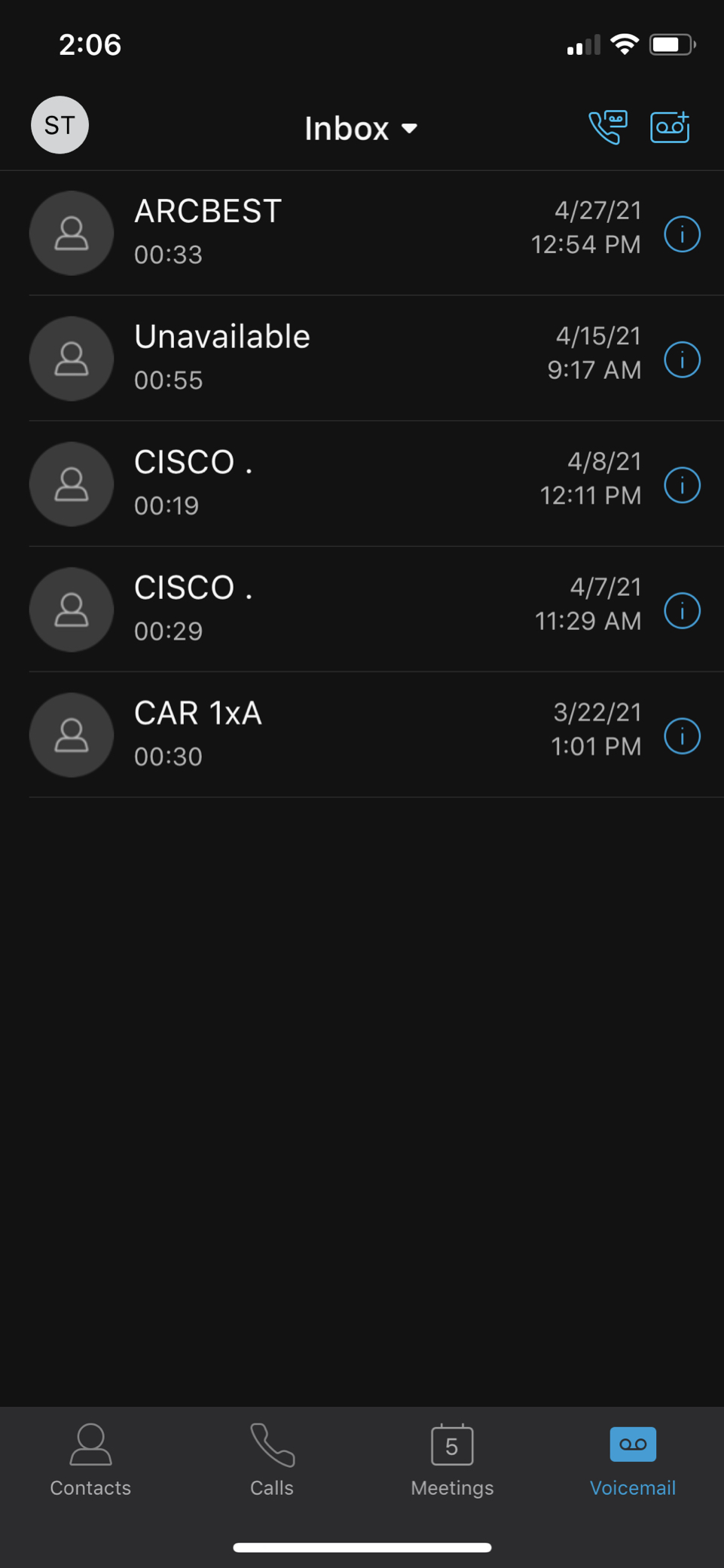Open your ST profile avatar
The image size is (724, 1568).
point(60,125)
